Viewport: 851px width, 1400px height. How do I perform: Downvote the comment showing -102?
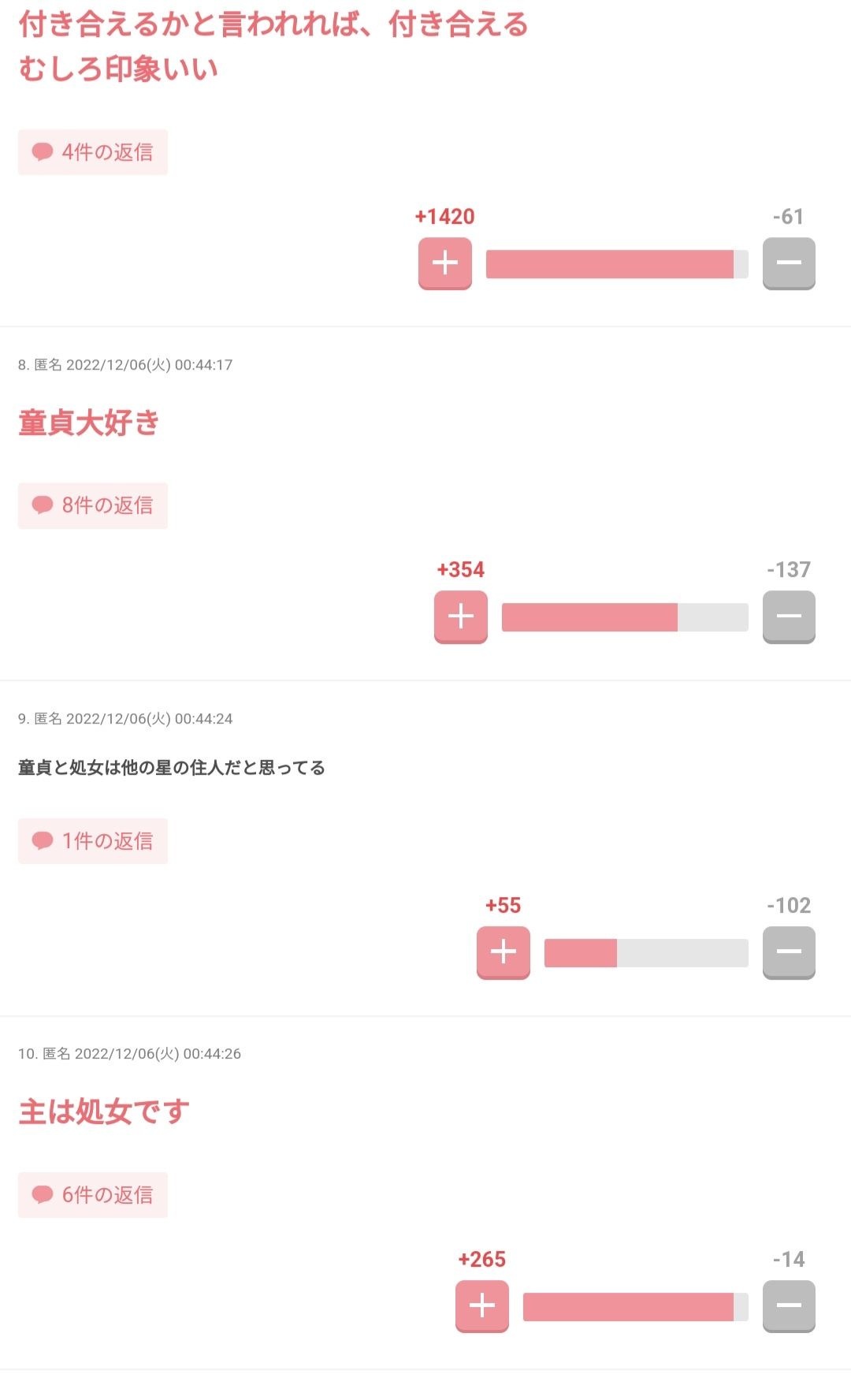pos(789,952)
